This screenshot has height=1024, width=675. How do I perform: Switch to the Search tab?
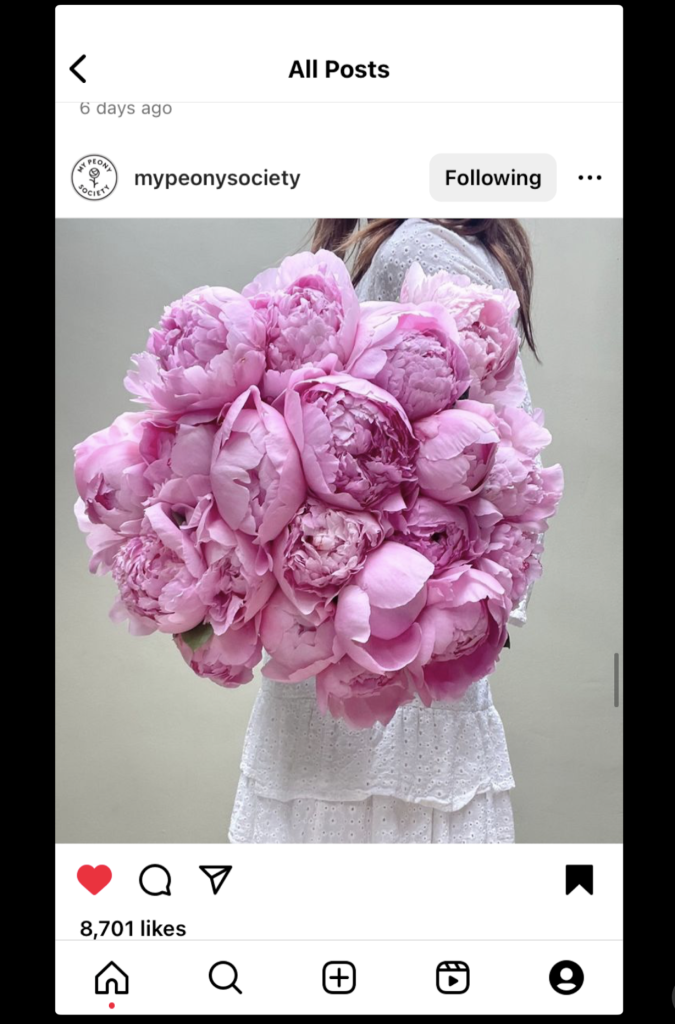click(x=225, y=977)
